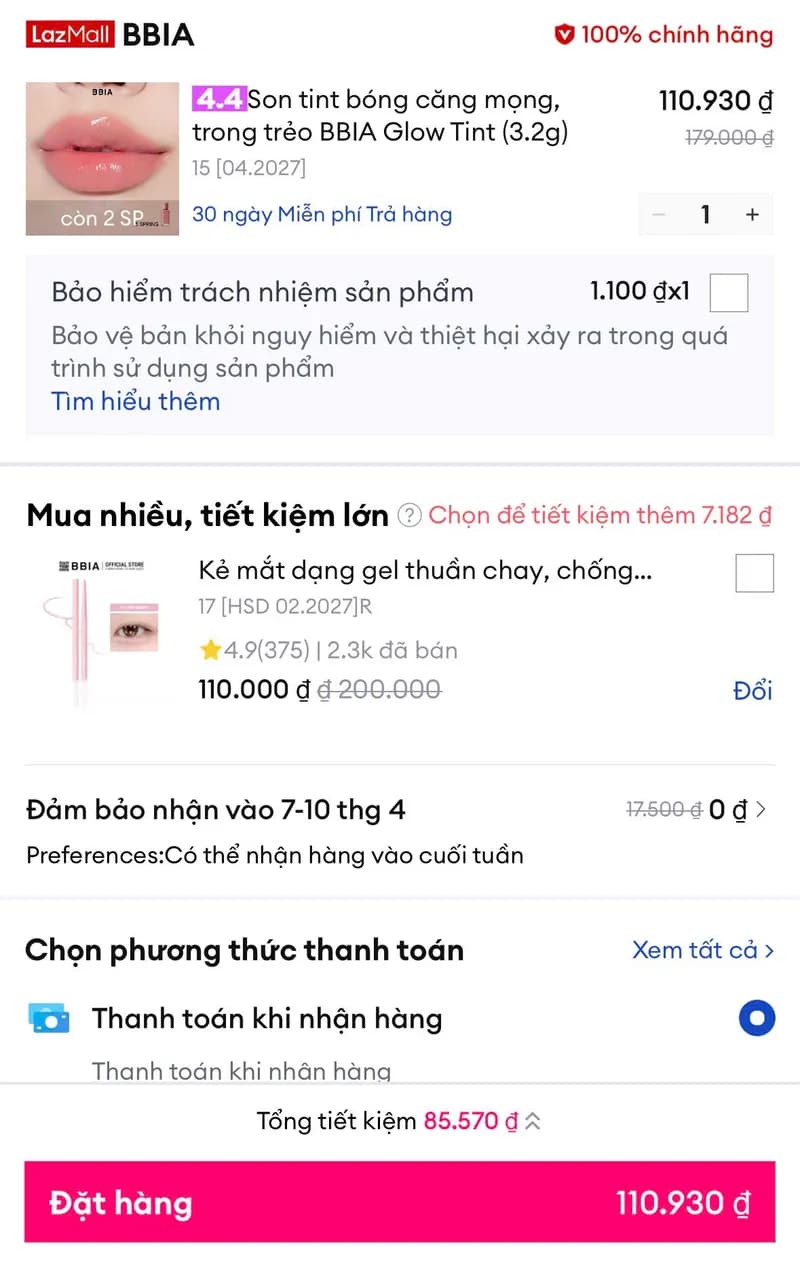Enable the product liability insurance checkbox

coord(728,292)
